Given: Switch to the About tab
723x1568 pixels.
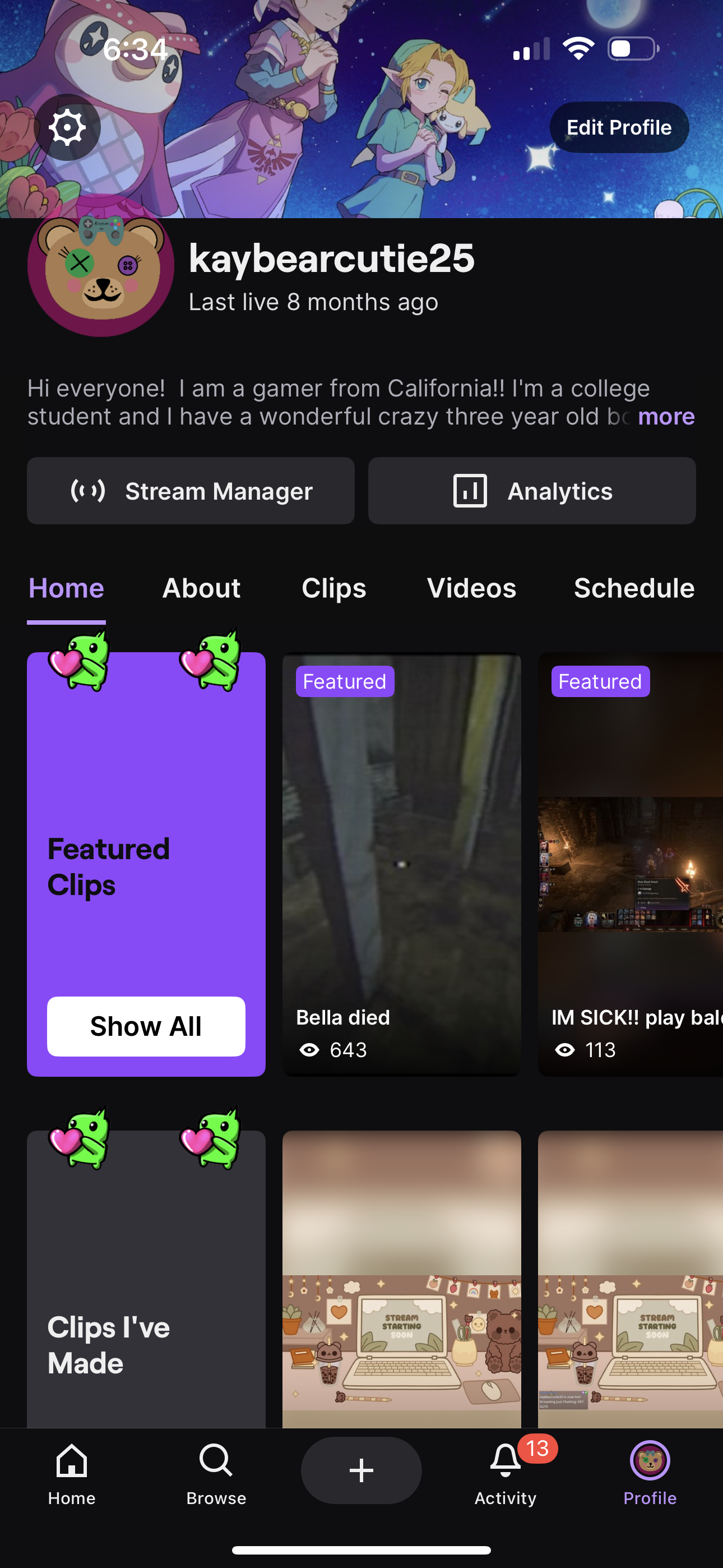Looking at the screenshot, I should (201, 589).
